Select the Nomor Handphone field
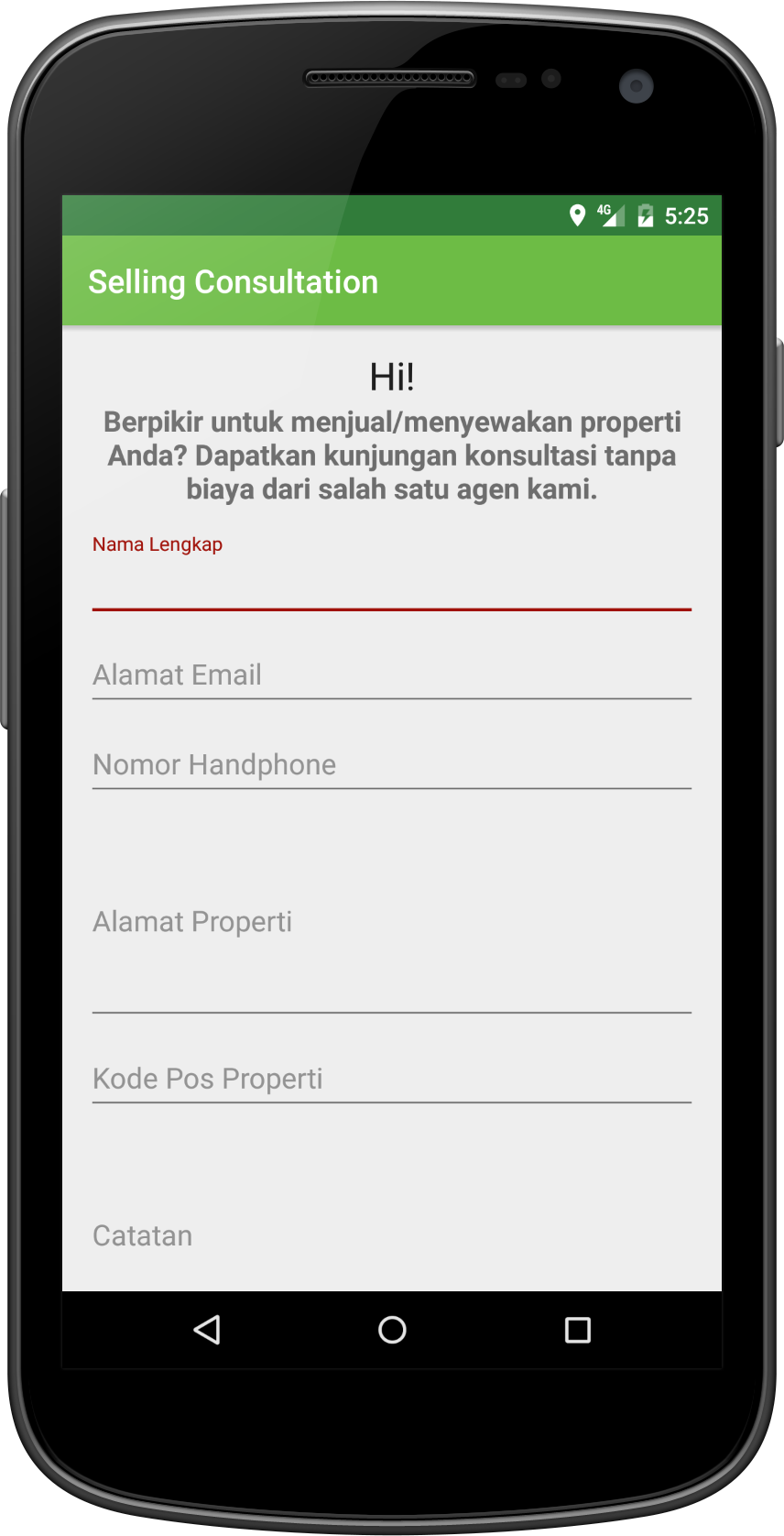Screen dimensions: 784x1536 point(391,765)
